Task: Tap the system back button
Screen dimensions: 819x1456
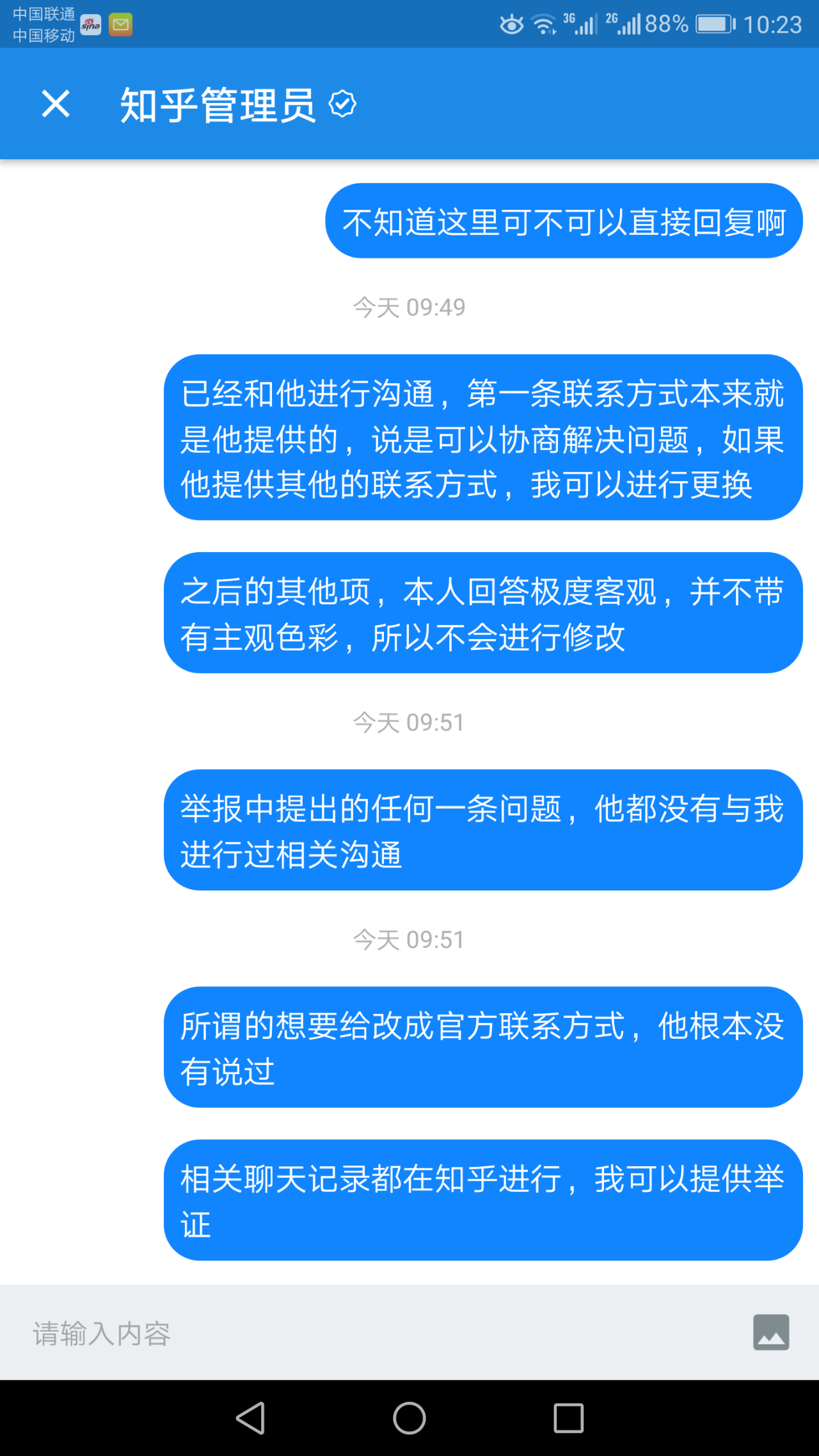Action: click(x=251, y=1418)
